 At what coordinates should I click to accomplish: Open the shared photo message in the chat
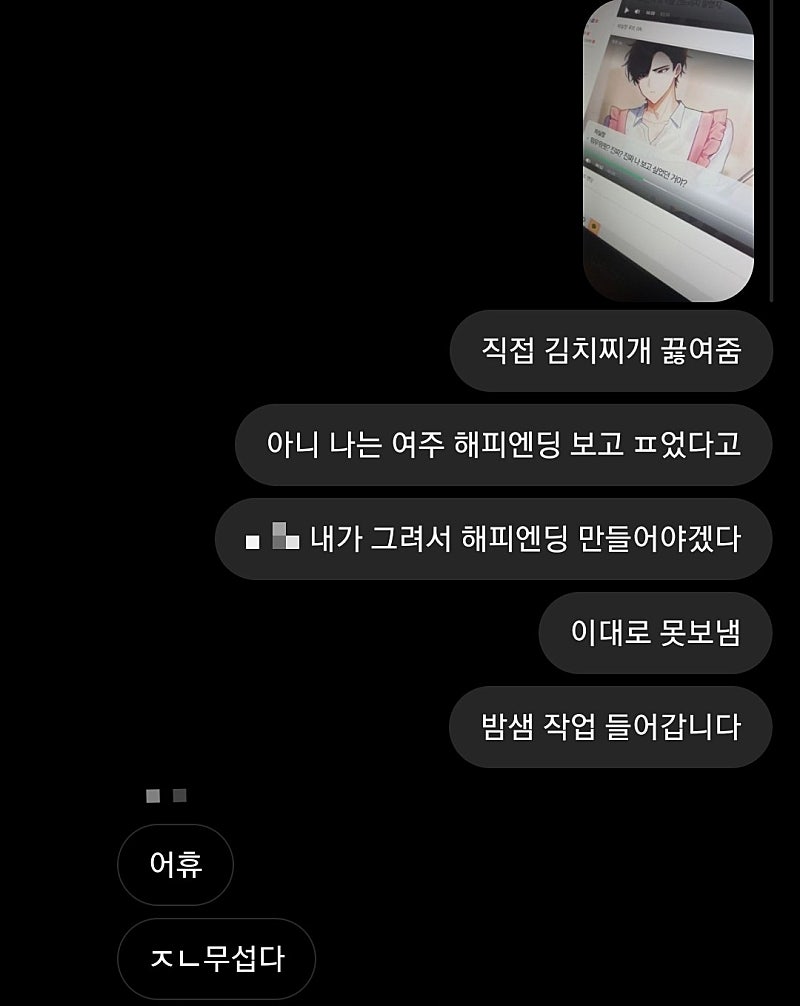pyautogui.click(x=668, y=150)
